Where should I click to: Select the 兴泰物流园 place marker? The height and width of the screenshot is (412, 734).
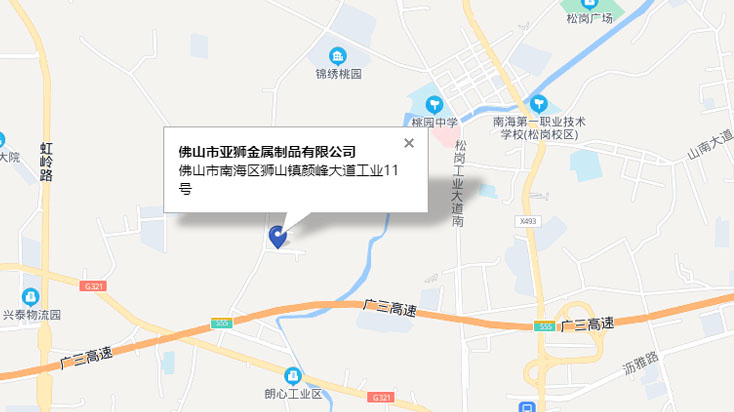point(30,296)
